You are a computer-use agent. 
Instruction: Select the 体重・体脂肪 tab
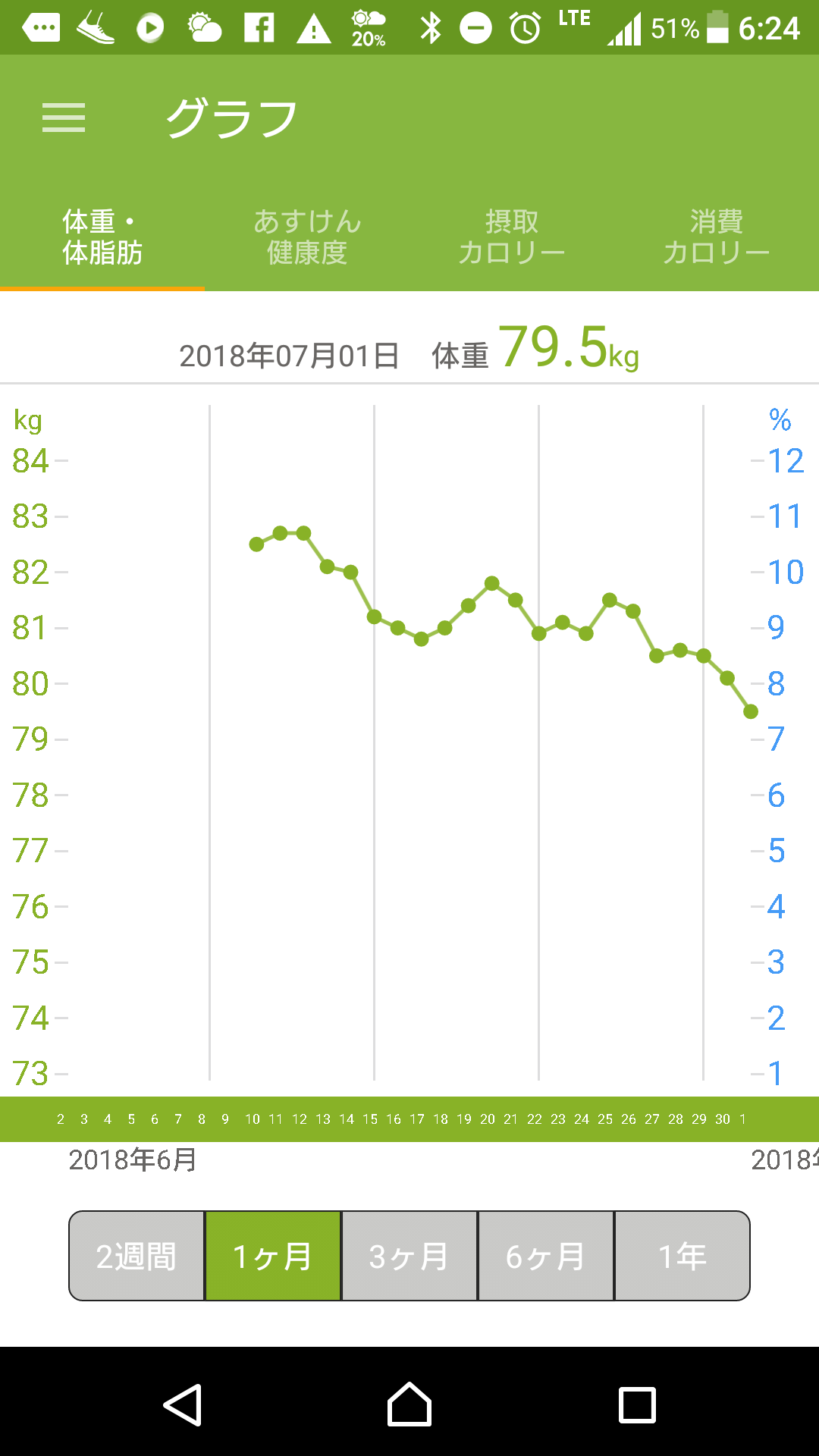(x=102, y=237)
